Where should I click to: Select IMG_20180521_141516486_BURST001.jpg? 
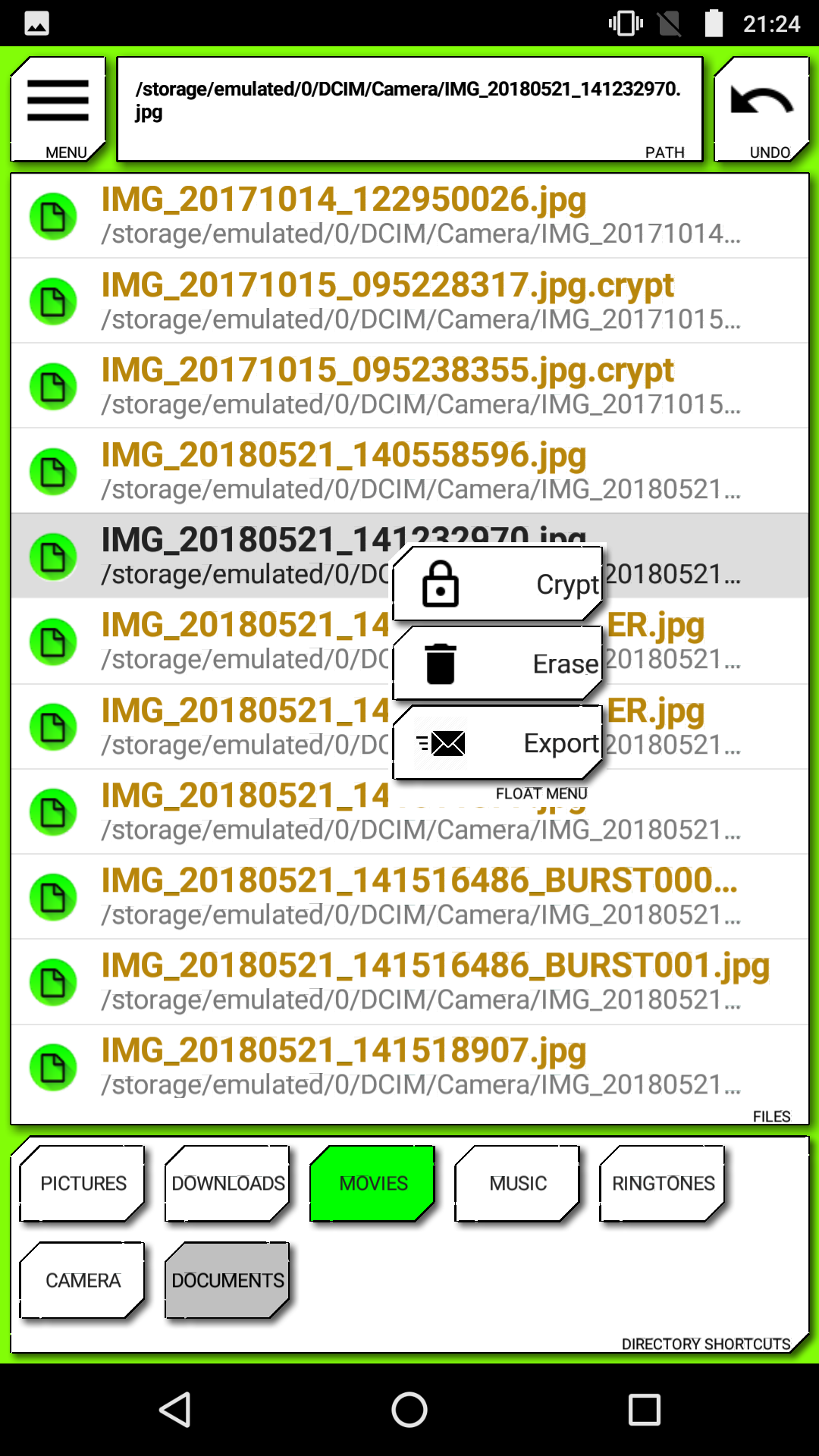point(409,982)
